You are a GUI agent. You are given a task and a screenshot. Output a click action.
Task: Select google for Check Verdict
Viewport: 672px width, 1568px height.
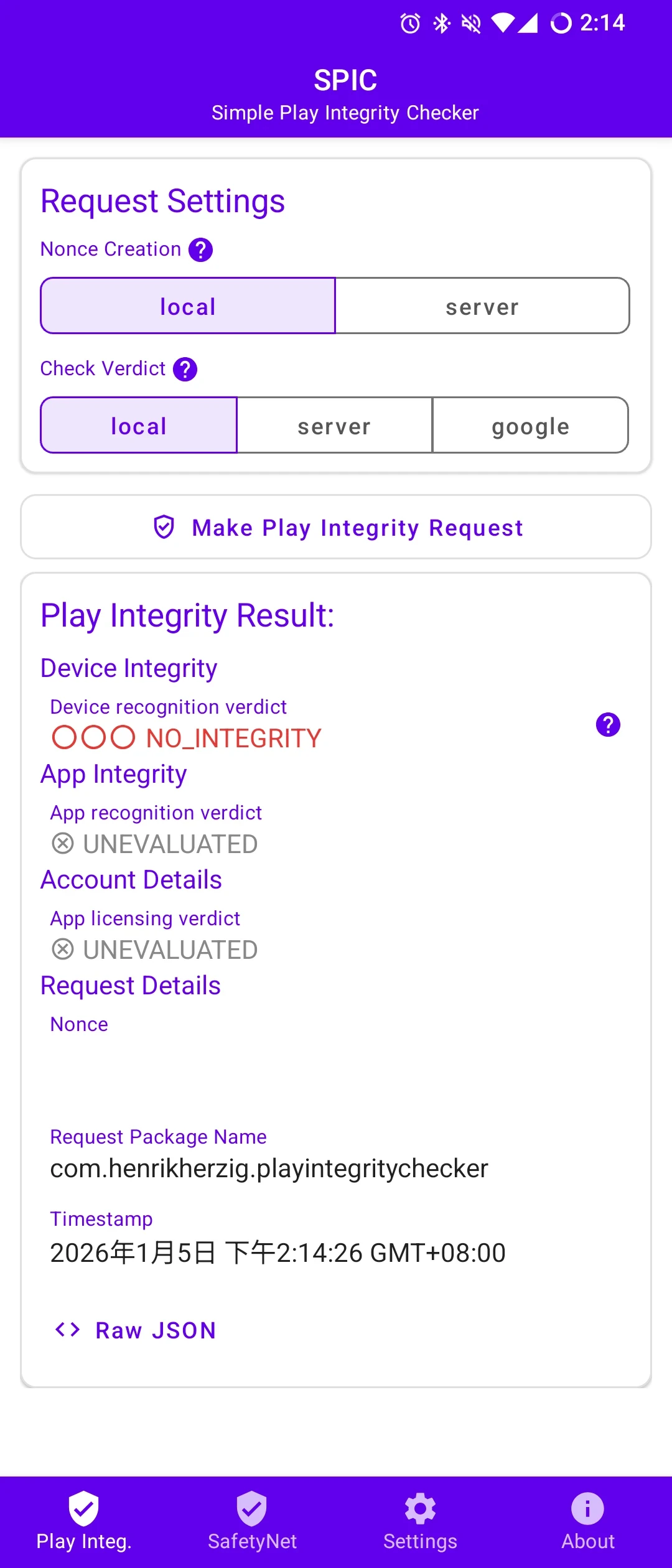[530, 426]
